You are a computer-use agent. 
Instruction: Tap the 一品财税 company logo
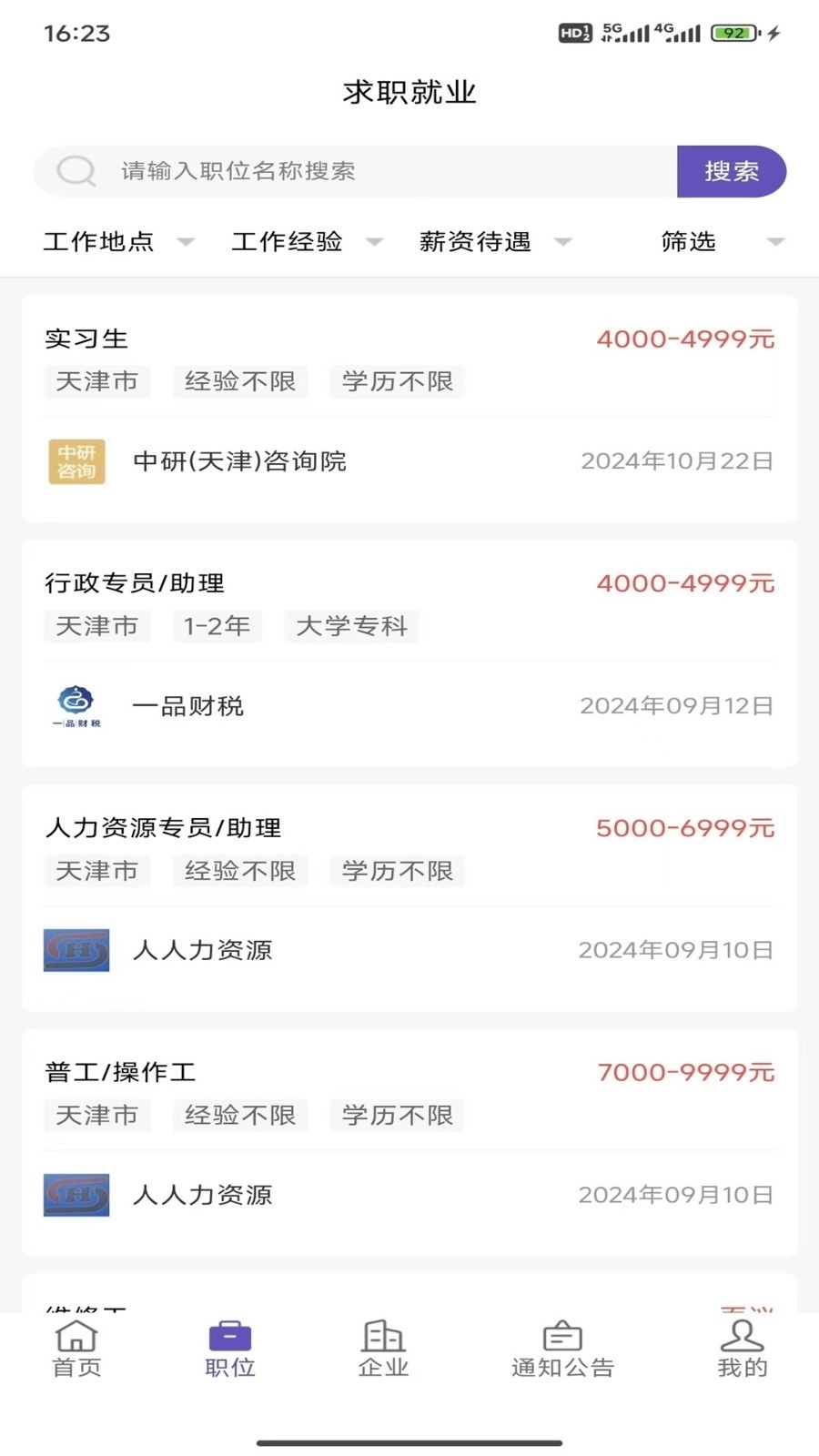[x=76, y=705]
